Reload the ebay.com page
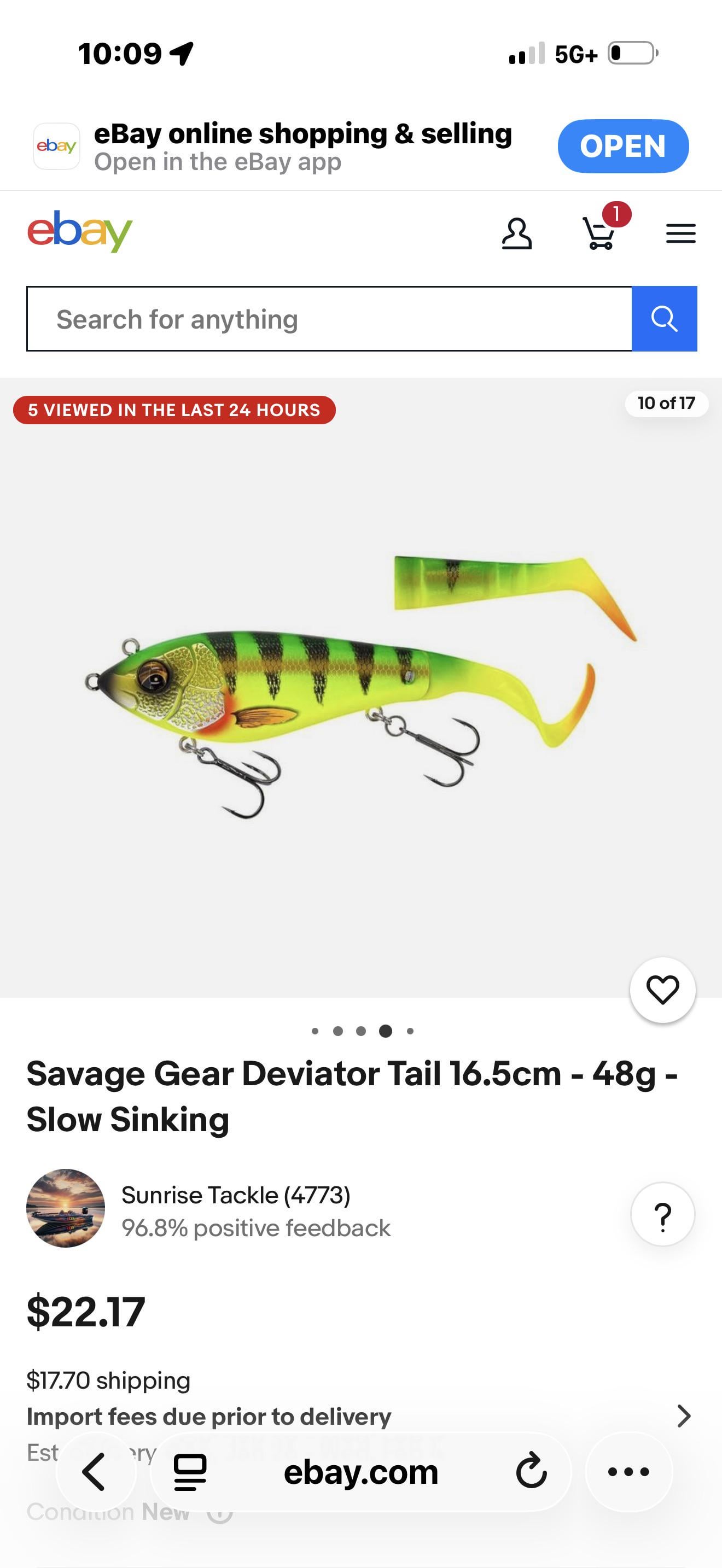722x1568 pixels. (x=531, y=1472)
